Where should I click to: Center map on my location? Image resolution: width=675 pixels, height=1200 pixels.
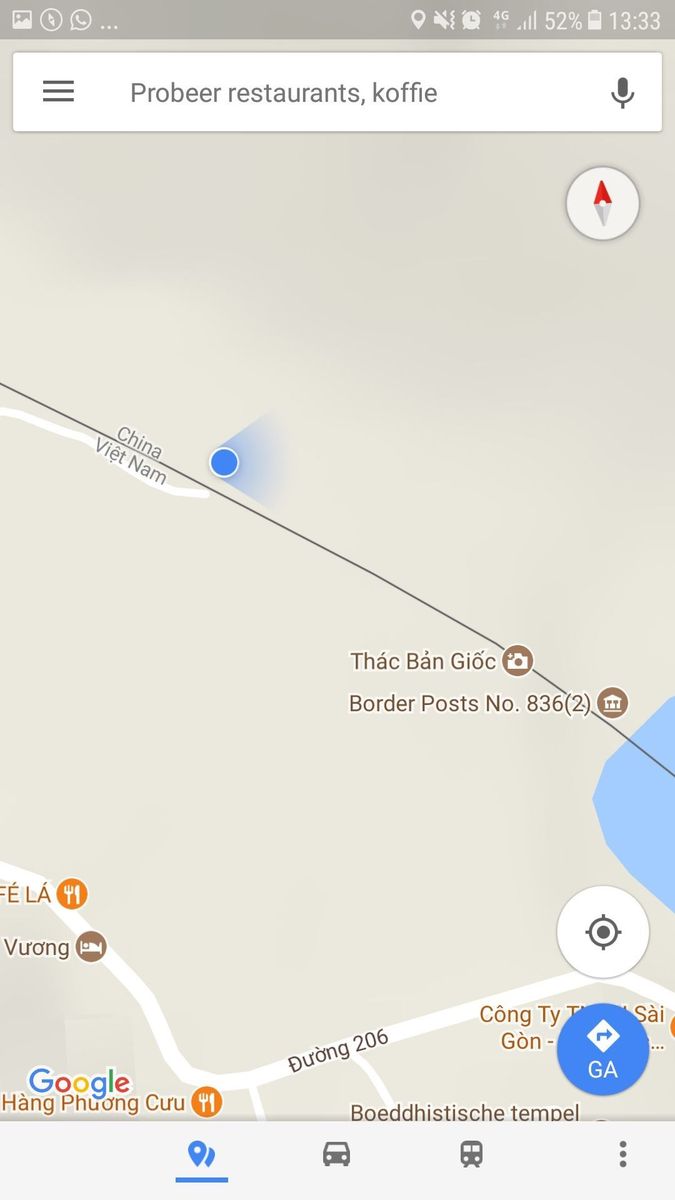pos(602,932)
